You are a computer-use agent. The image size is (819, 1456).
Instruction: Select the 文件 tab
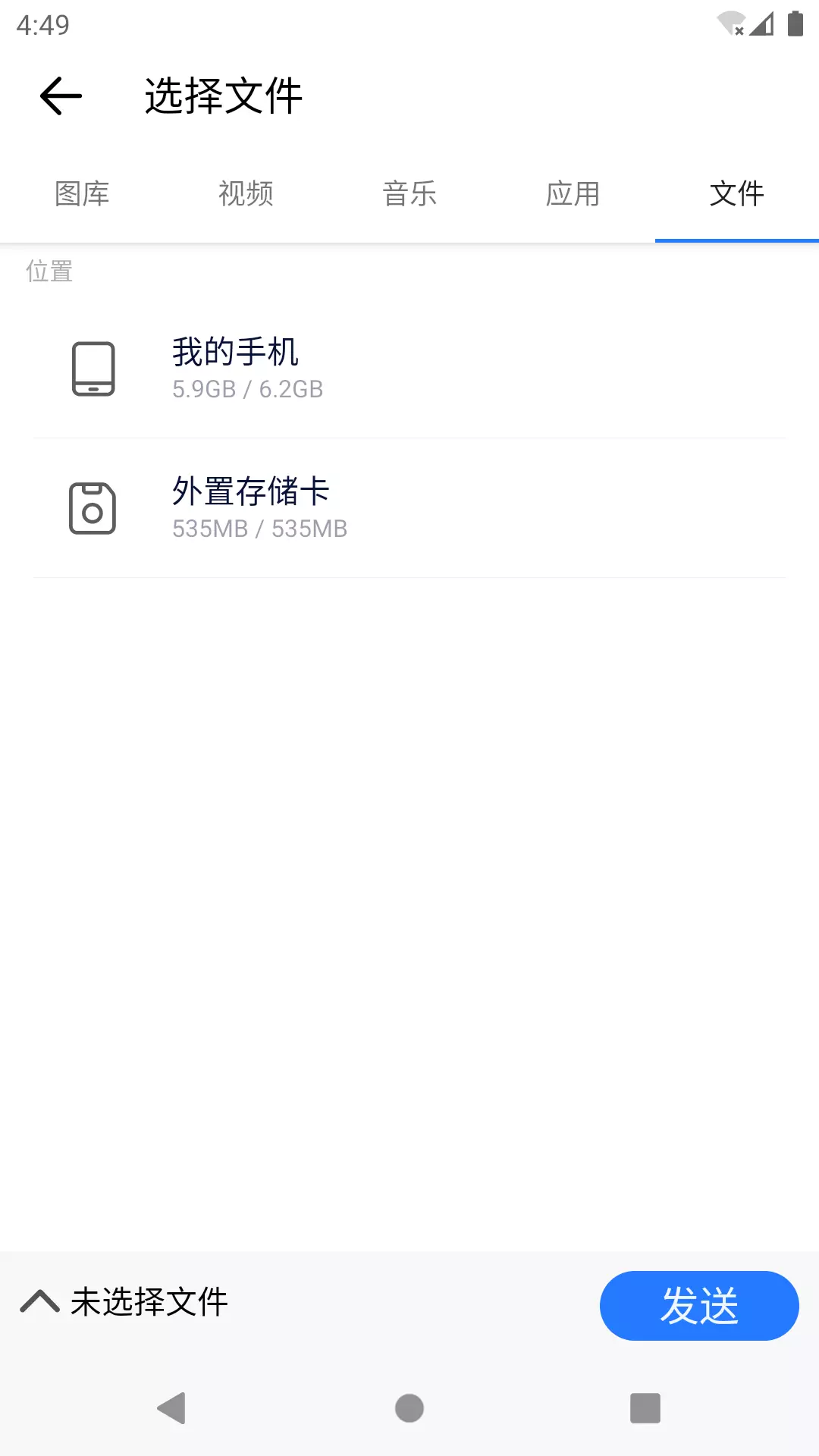tap(736, 194)
